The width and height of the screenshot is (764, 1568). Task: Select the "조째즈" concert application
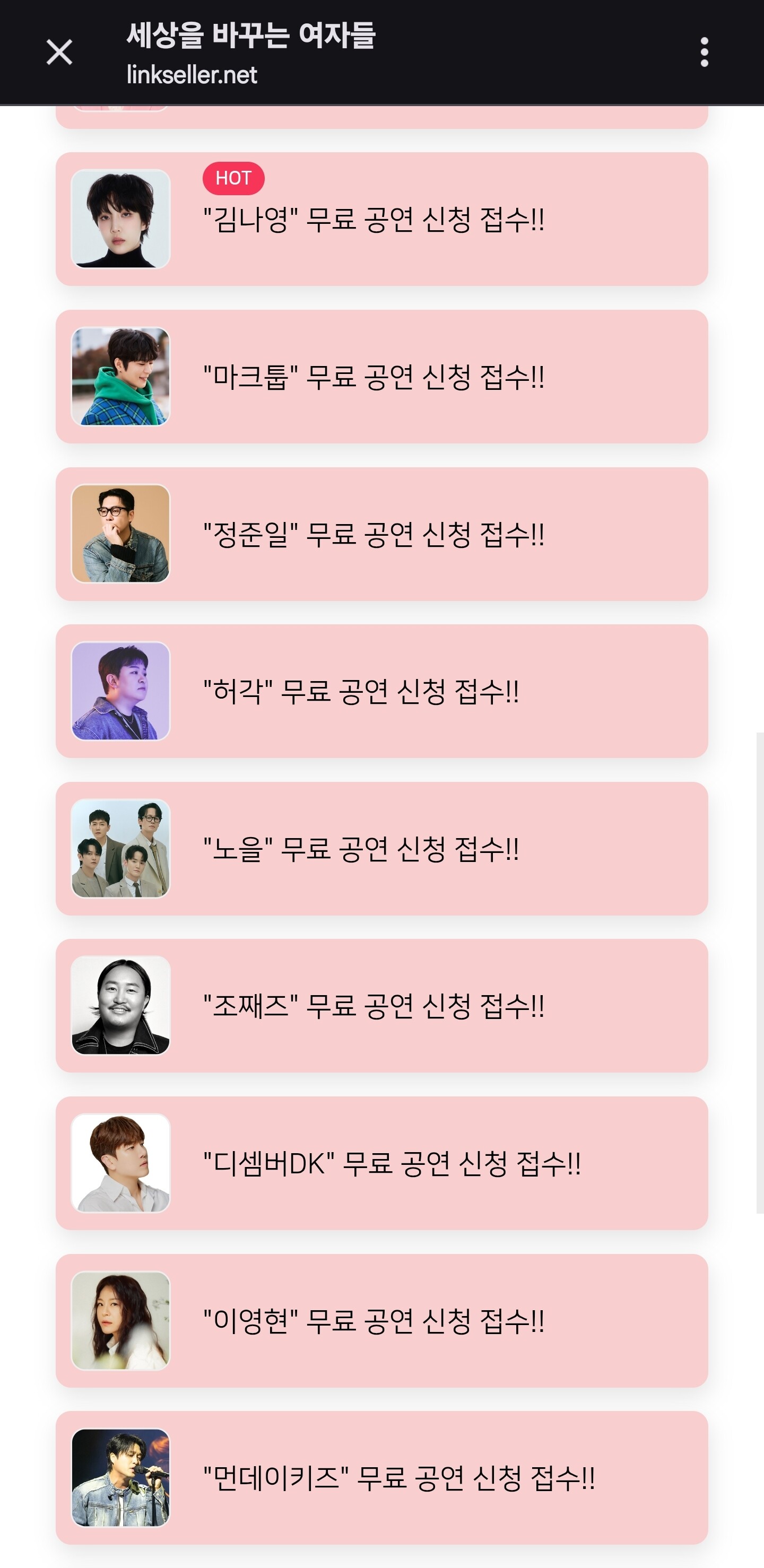tap(381, 1006)
